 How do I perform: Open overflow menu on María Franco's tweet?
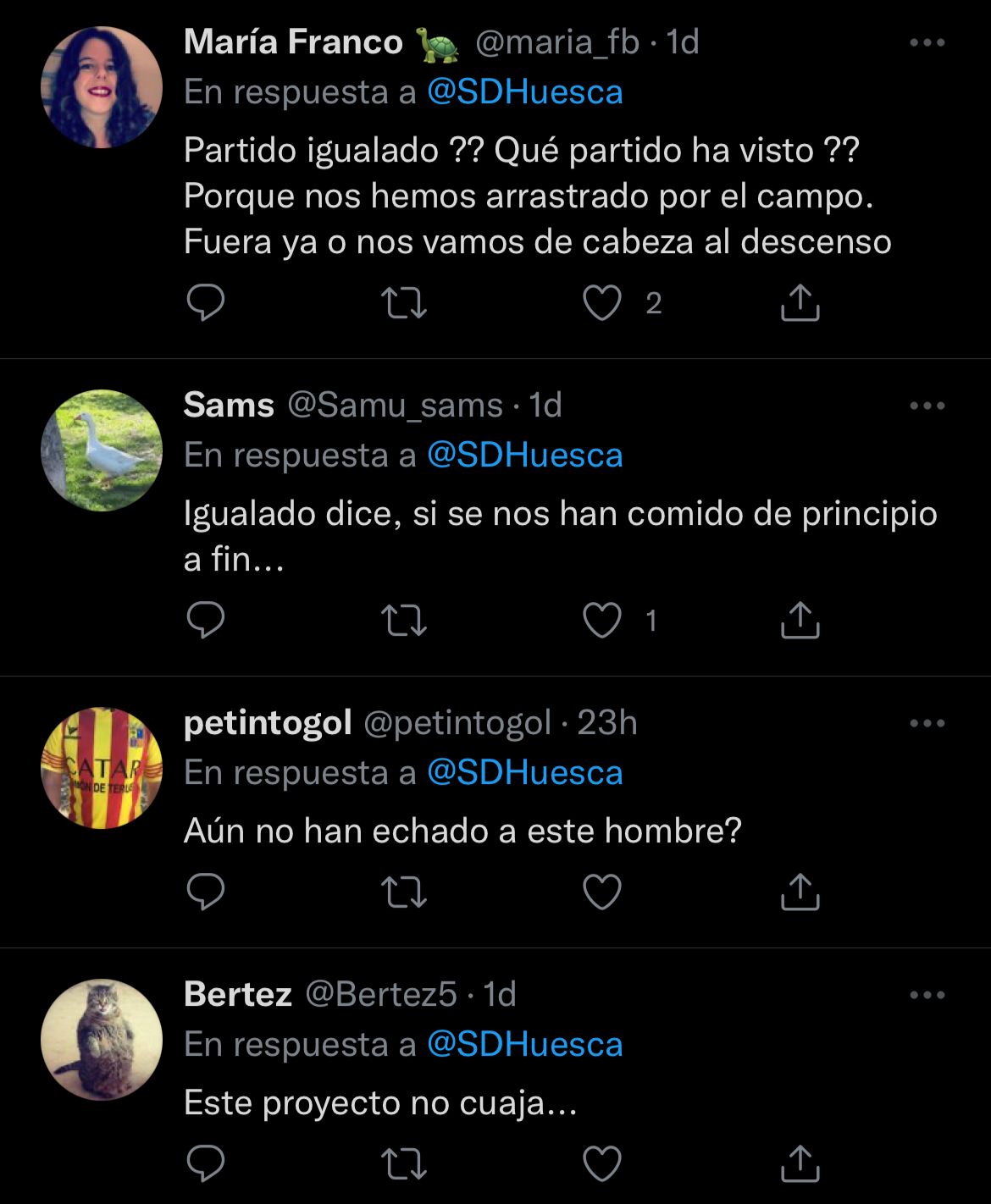point(927,42)
